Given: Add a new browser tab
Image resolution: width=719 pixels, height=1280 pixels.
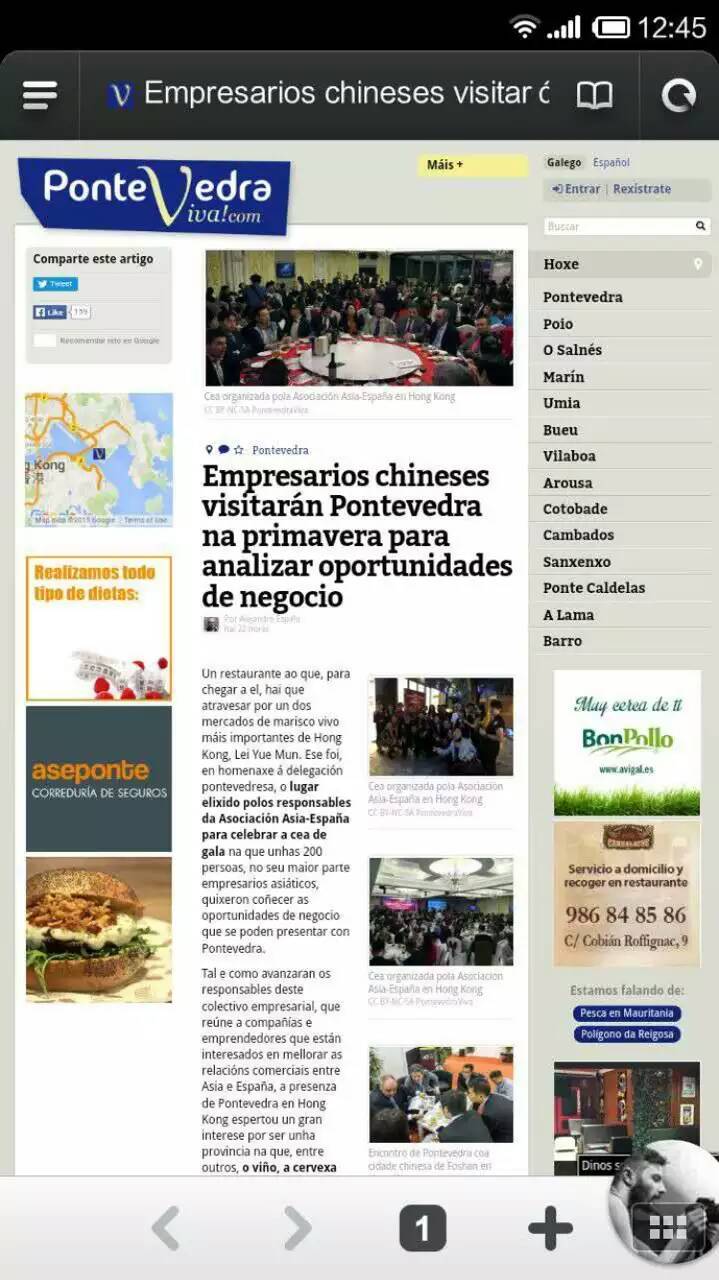Looking at the screenshot, I should [550, 1228].
